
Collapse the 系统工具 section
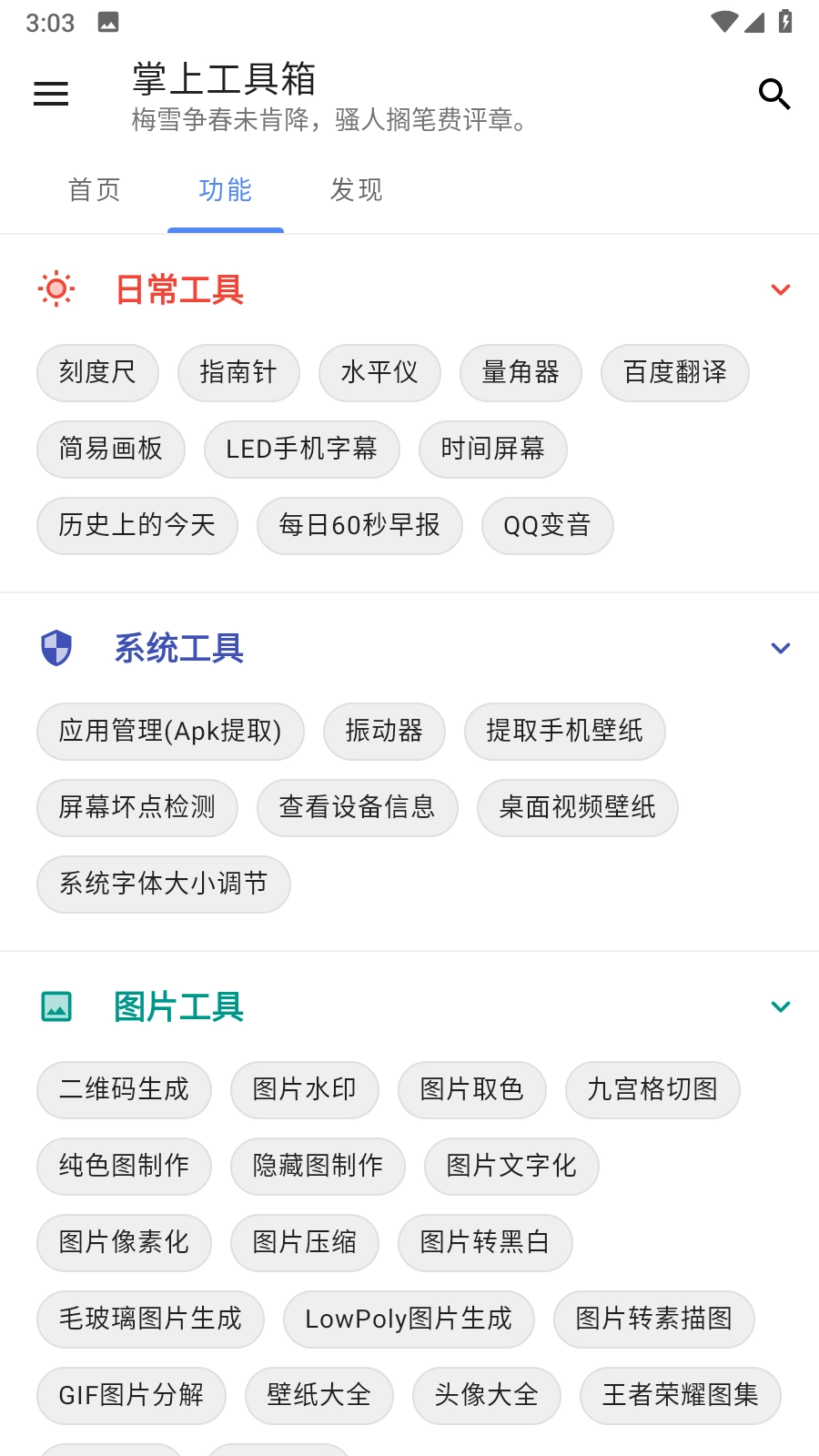click(780, 649)
